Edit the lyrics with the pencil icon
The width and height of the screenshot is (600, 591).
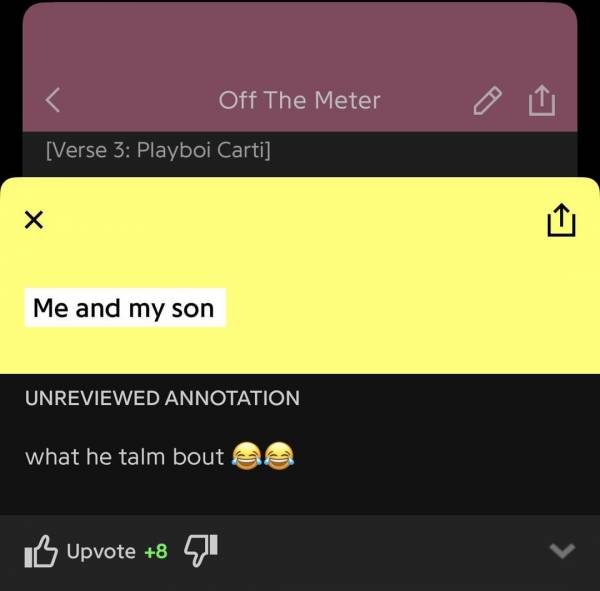(487, 100)
